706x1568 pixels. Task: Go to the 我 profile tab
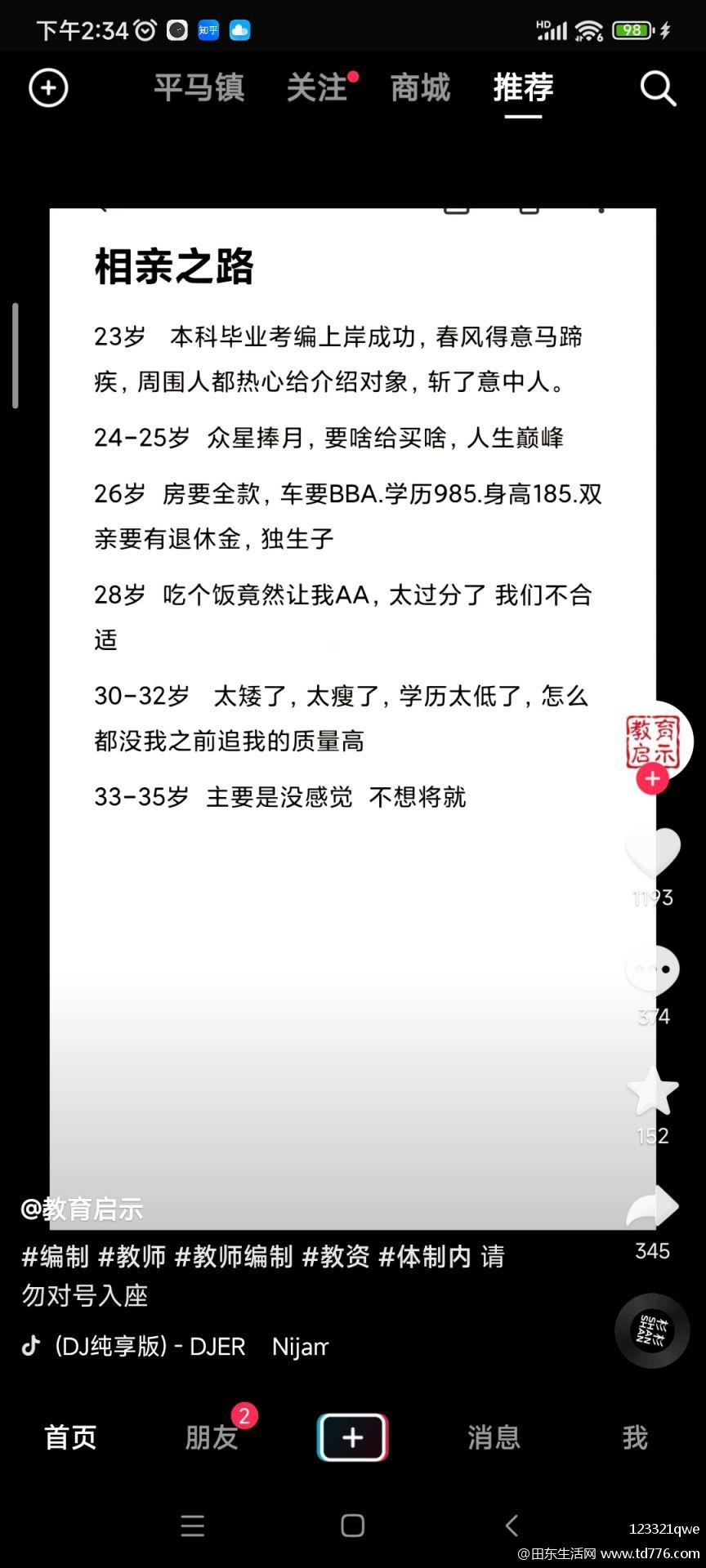635,1437
